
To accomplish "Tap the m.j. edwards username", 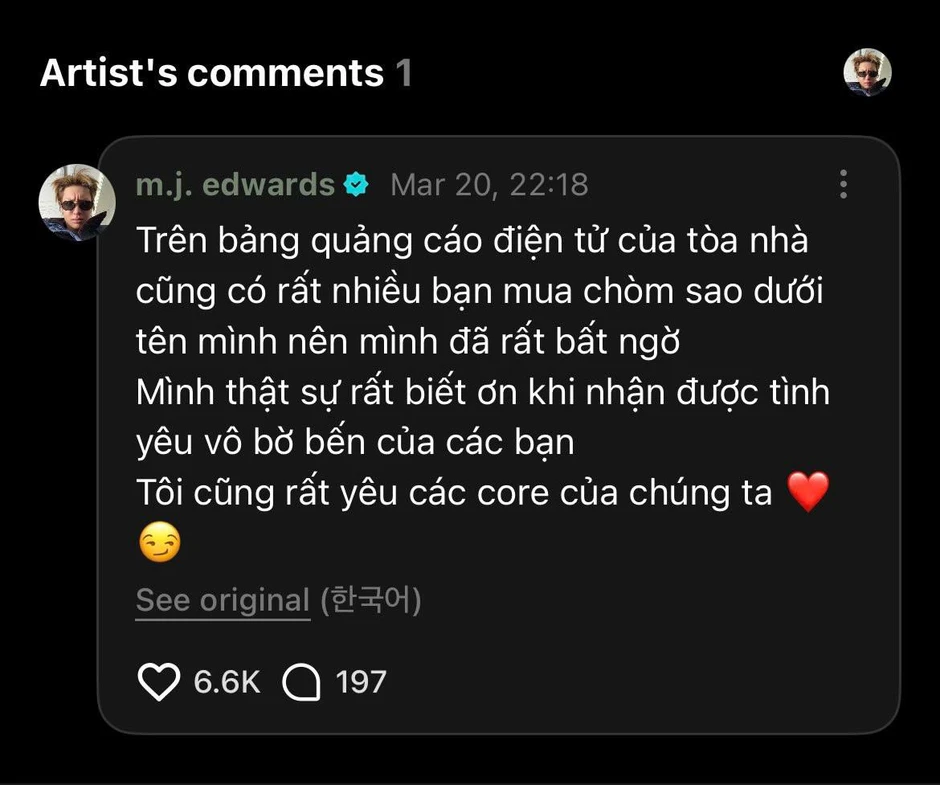I will coord(235,185).
